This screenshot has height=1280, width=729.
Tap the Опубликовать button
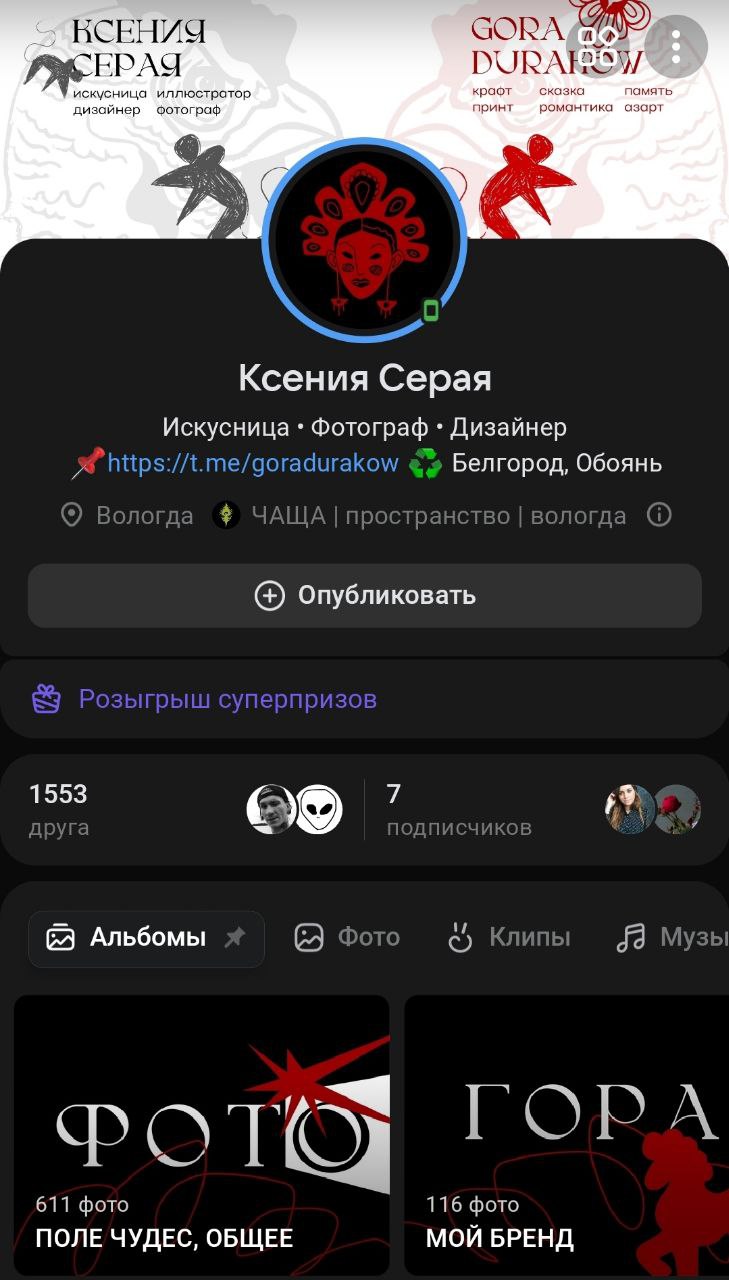[x=364, y=596]
